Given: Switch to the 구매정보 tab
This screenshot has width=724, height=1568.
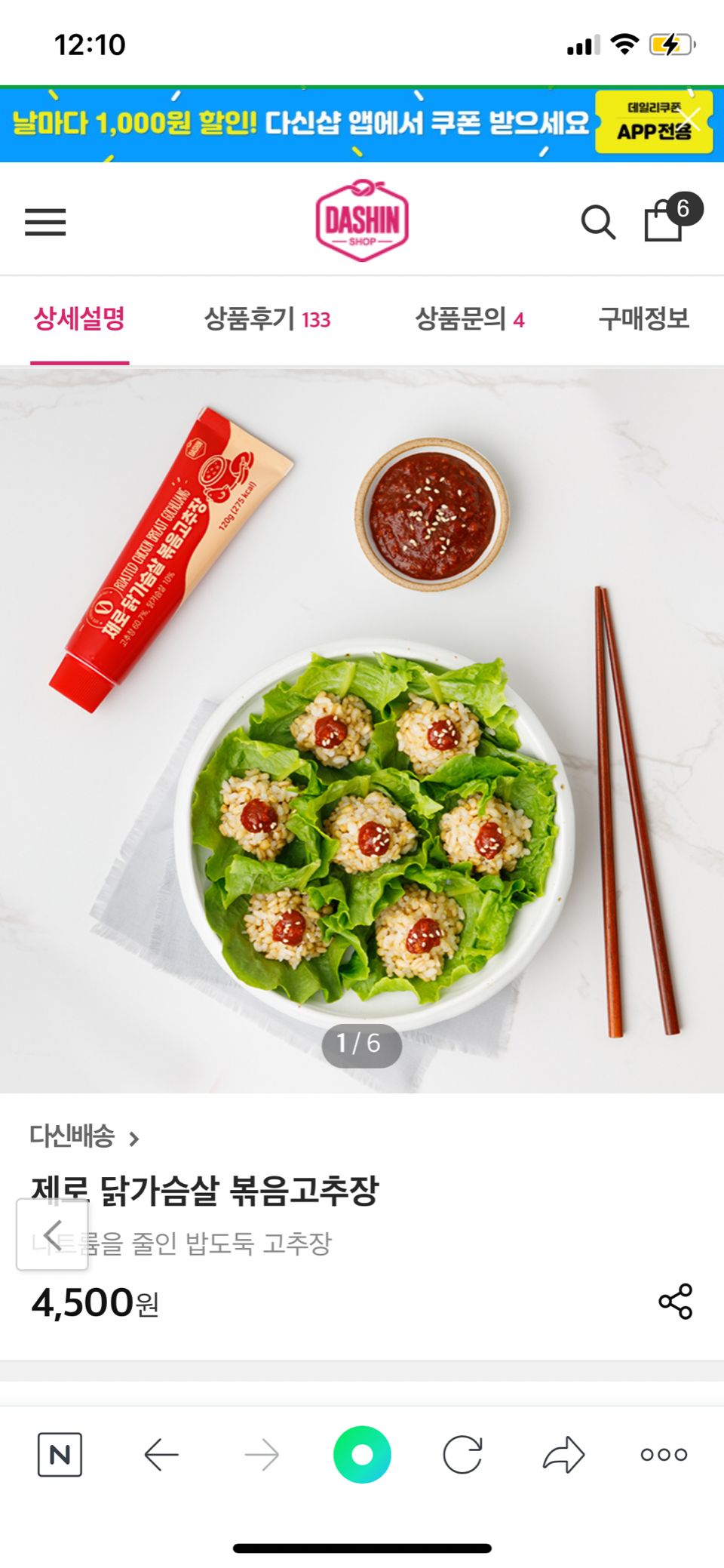Looking at the screenshot, I should pyautogui.click(x=643, y=319).
